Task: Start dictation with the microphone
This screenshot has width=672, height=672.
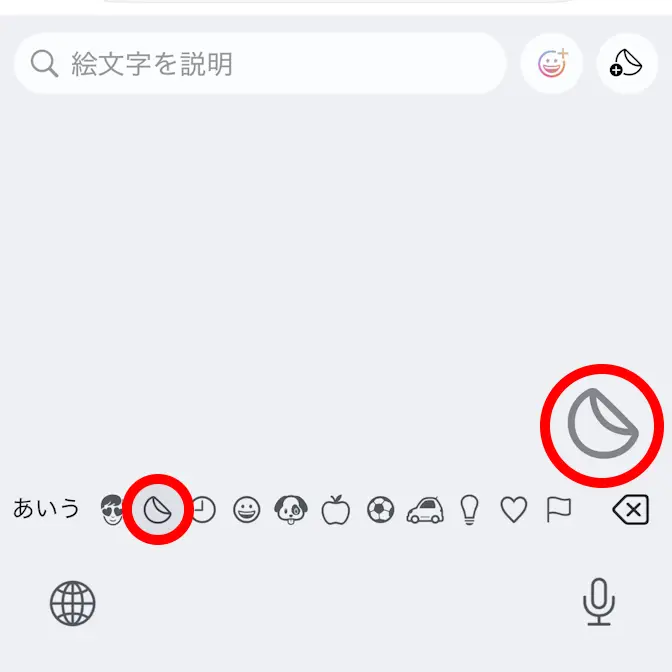Action: 598,602
